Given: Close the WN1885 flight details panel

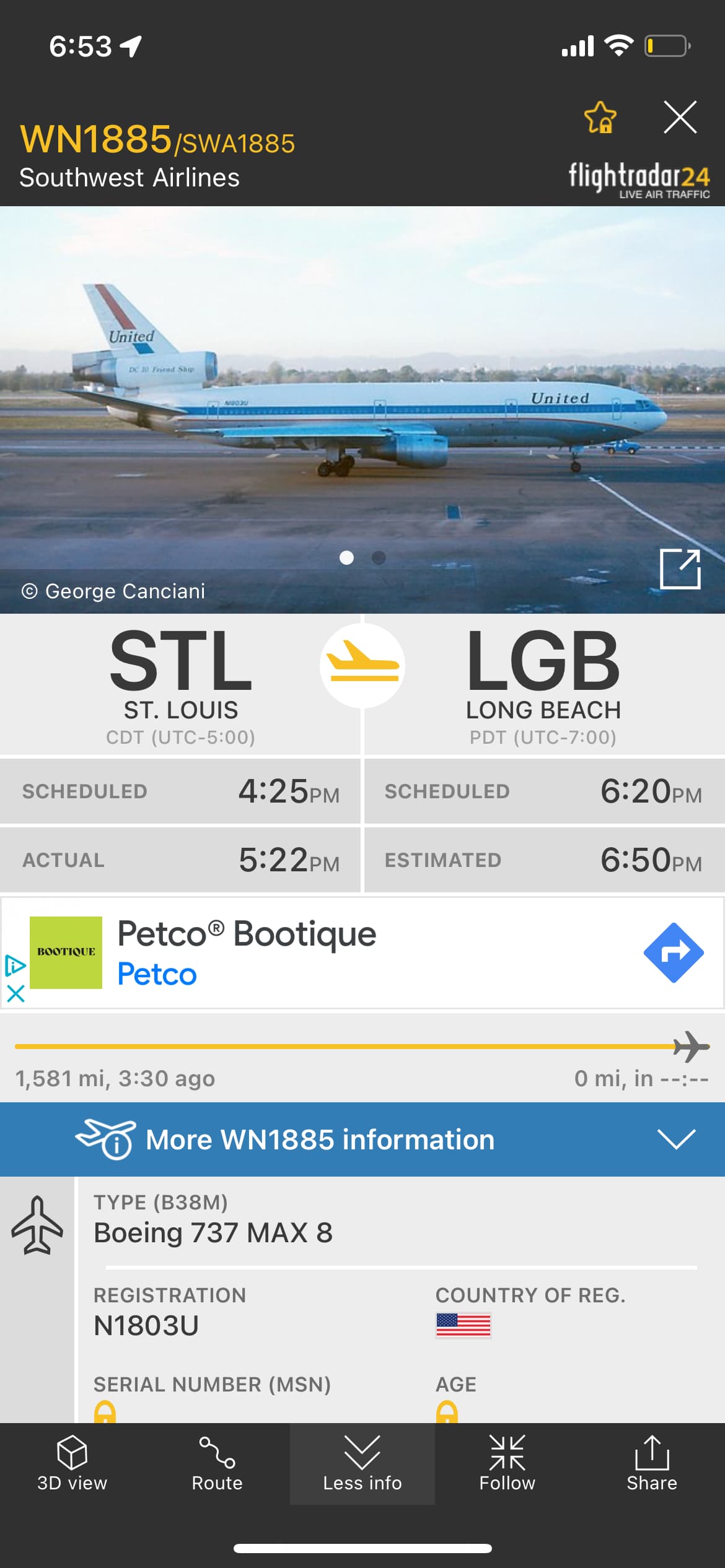Looking at the screenshot, I should click(x=680, y=117).
